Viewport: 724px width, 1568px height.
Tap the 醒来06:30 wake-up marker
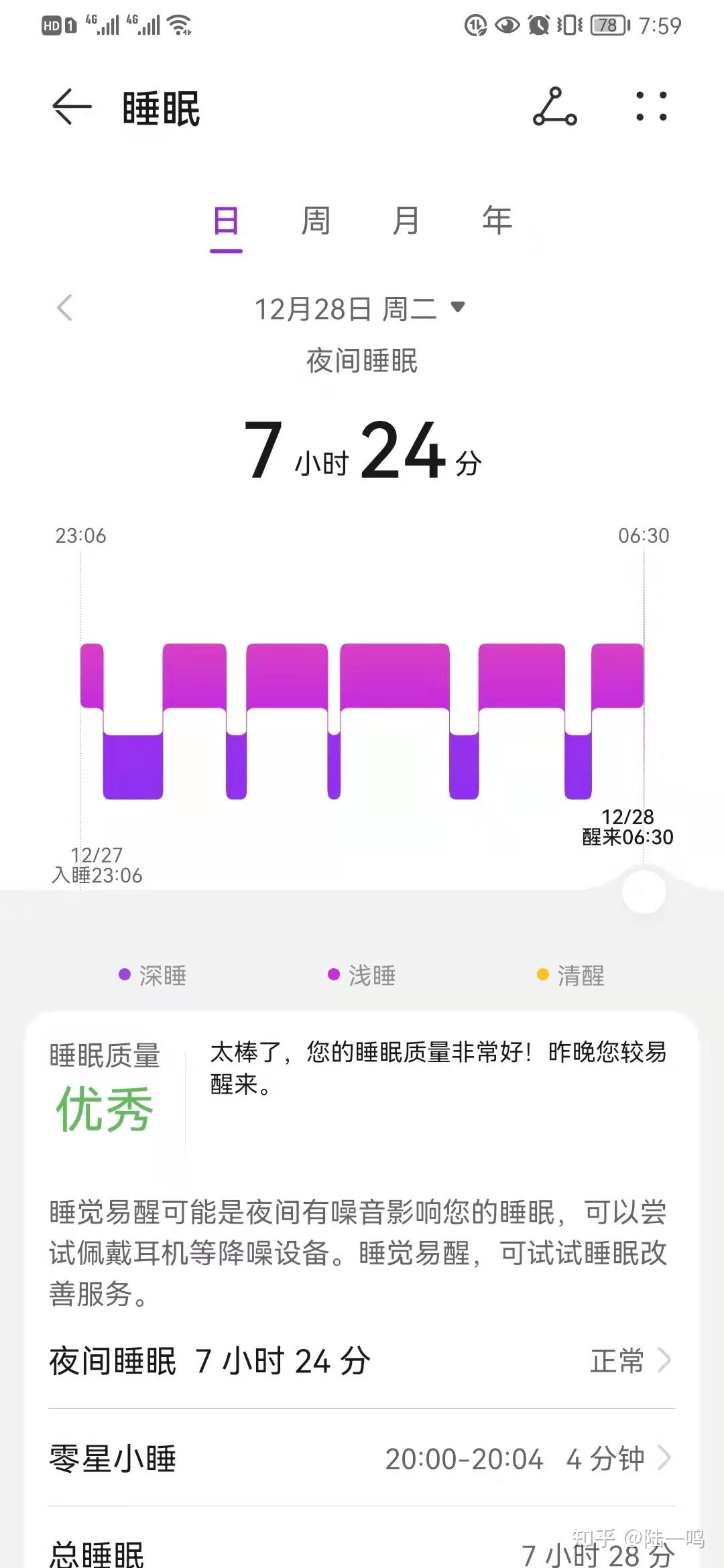point(627,837)
